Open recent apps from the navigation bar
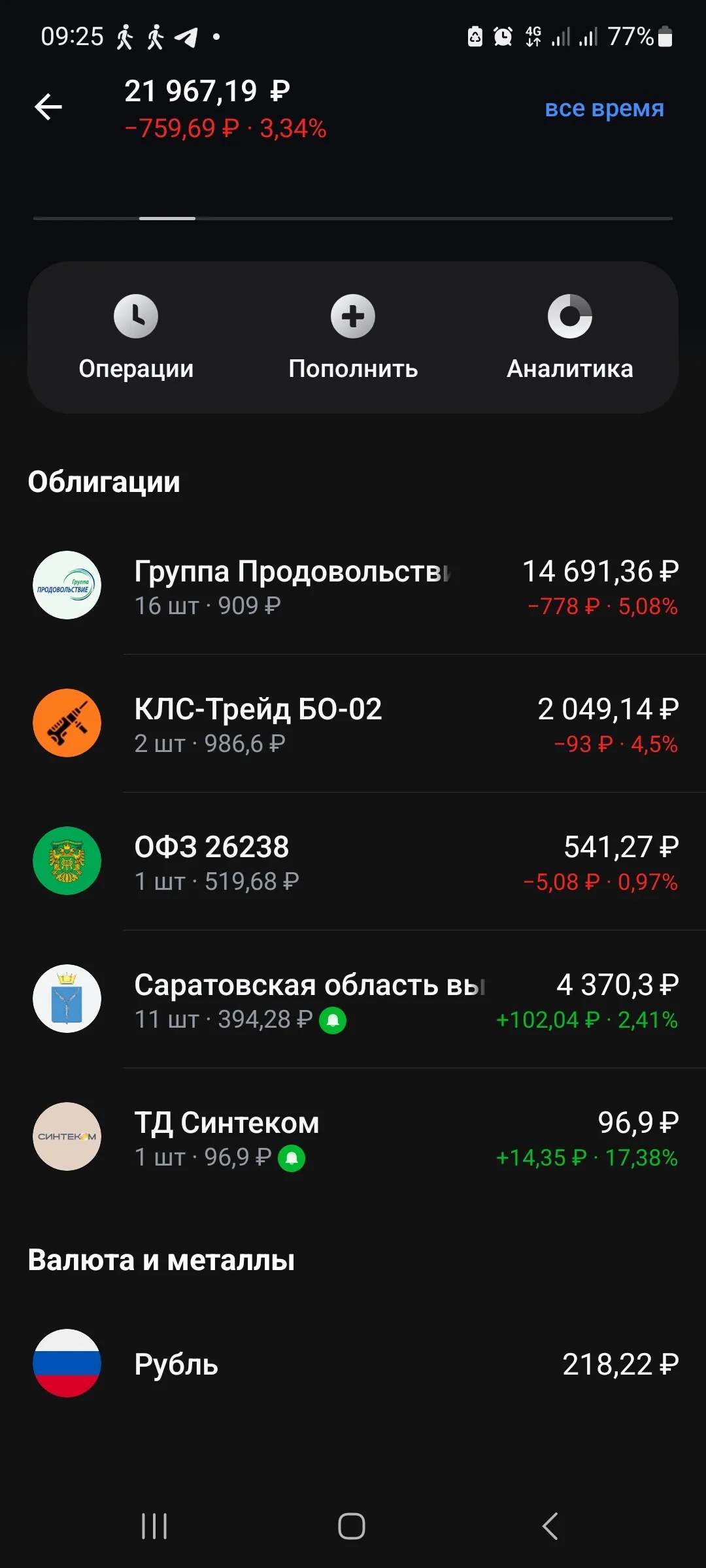 point(154,1526)
